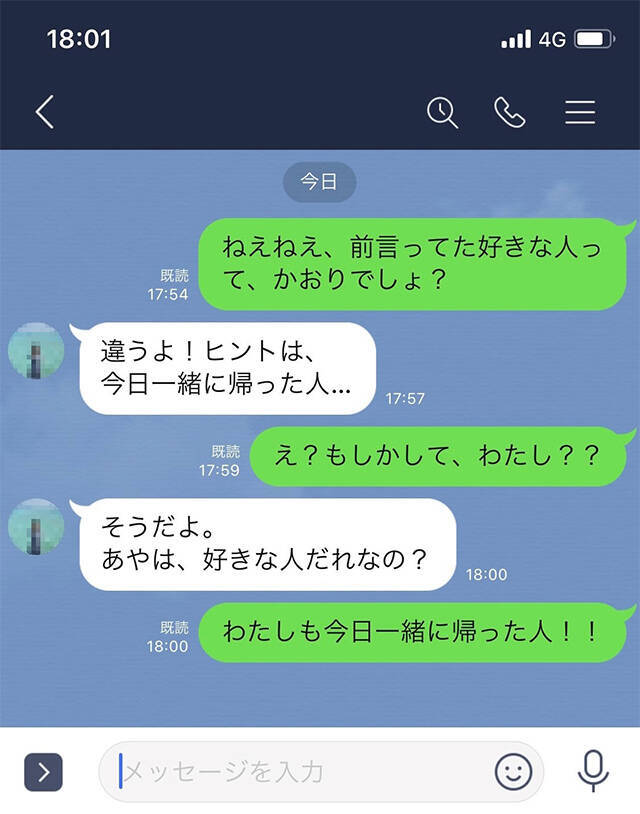This screenshot has width=640, height=814.
Task: Search within this conversation
Action: 442,112
